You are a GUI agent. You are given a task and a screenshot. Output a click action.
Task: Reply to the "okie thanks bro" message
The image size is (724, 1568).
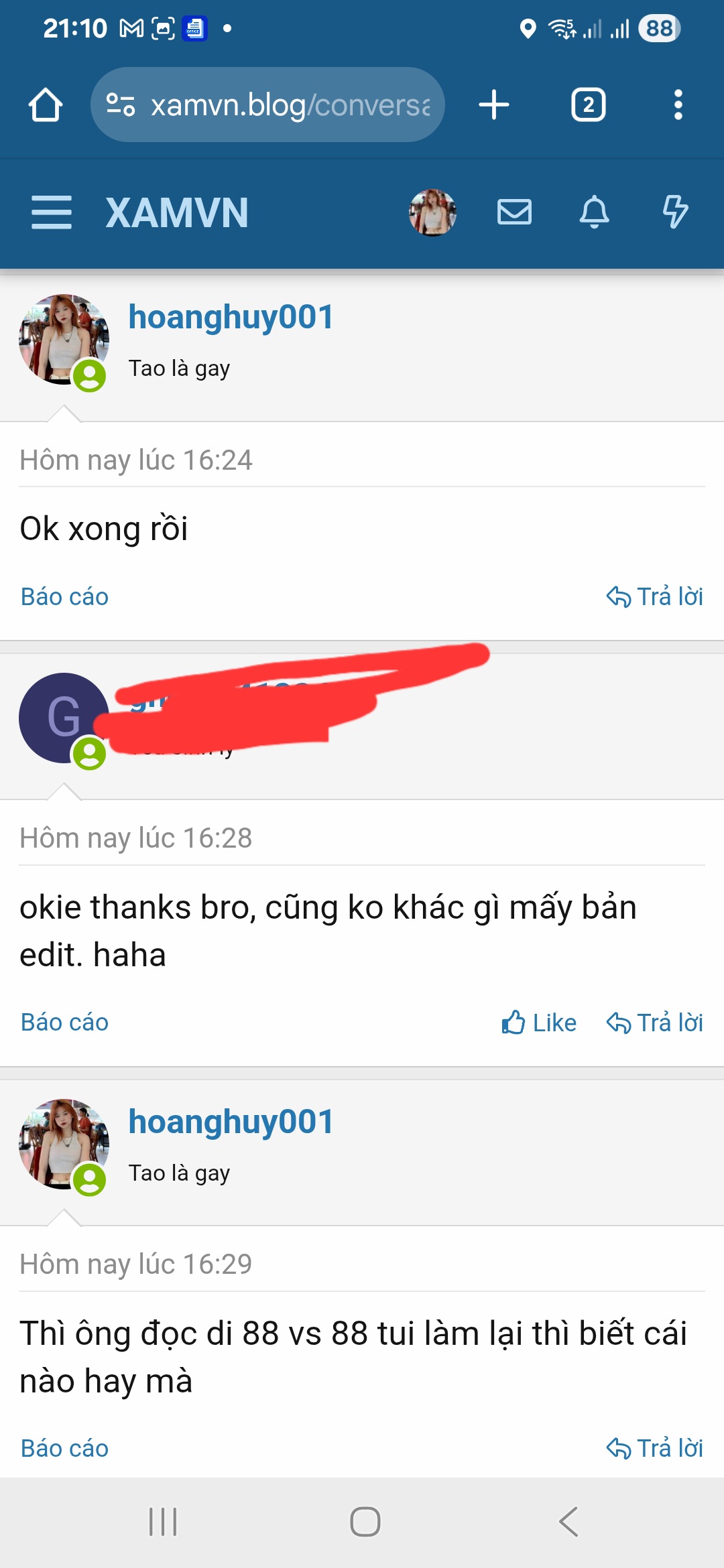pyautogui.click(x=655, y=1023)
